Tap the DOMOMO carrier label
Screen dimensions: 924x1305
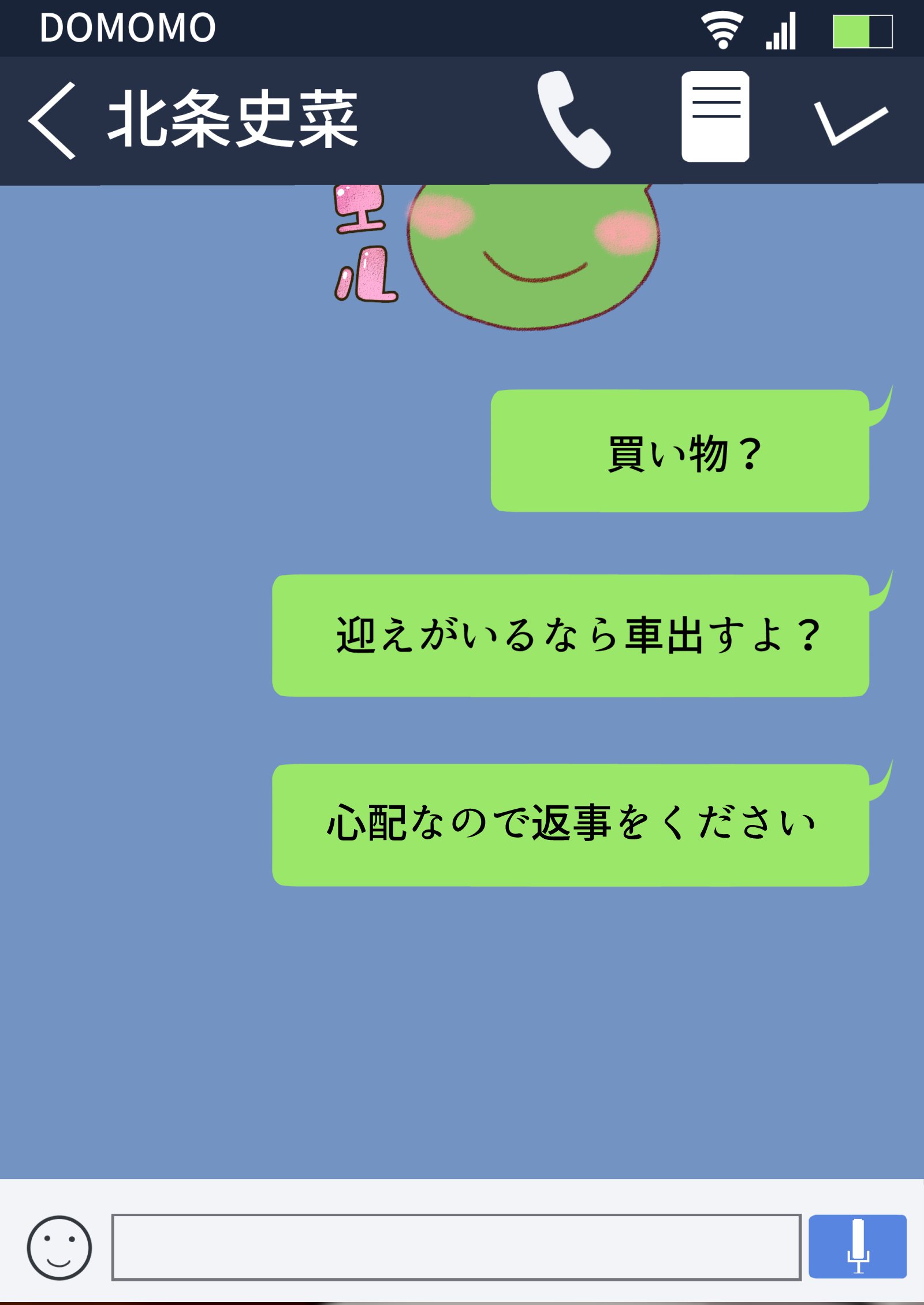(x=128, y=26)
